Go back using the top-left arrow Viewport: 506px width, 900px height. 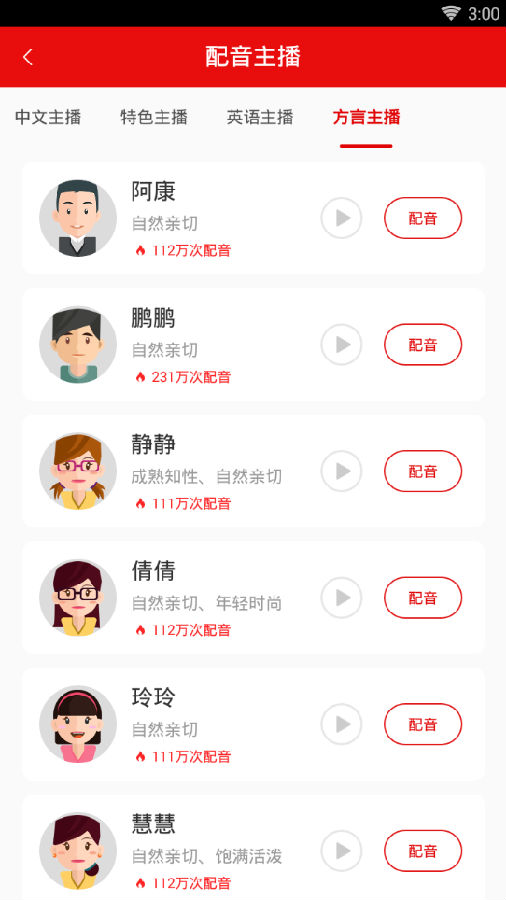tap(28, 57)
